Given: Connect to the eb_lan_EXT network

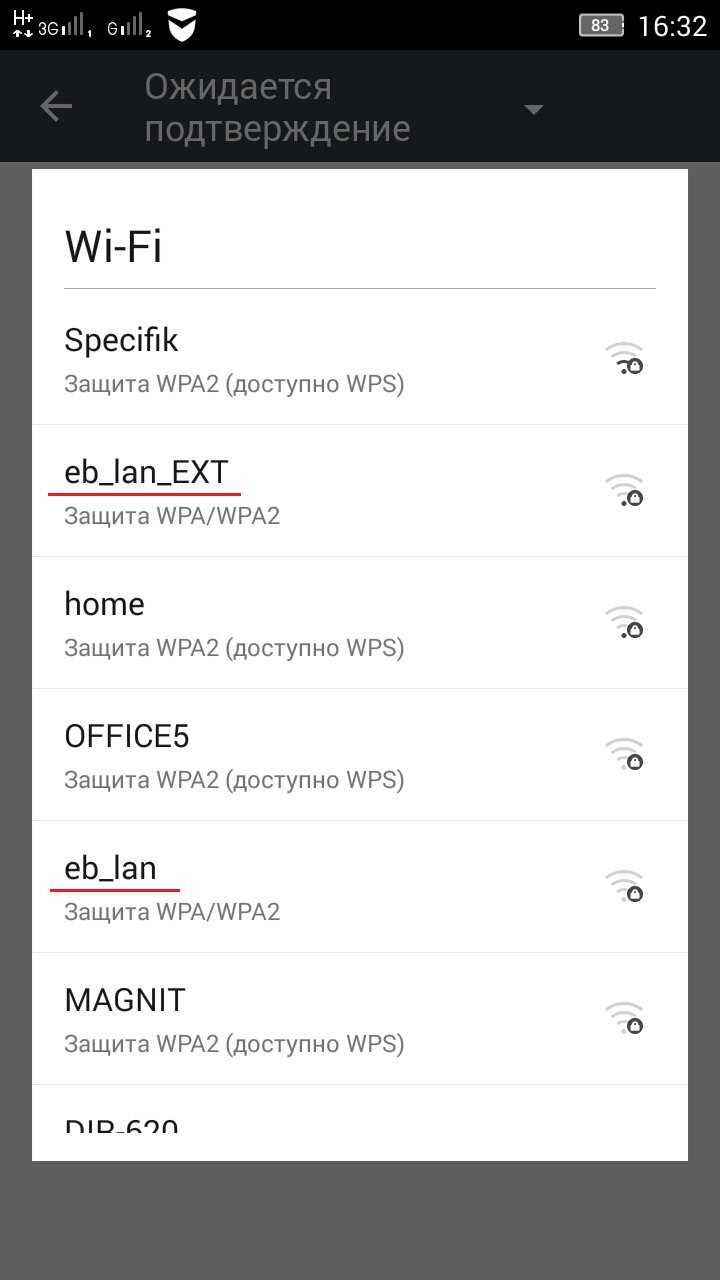Looking at the screenshot, I should click(359, 490).
